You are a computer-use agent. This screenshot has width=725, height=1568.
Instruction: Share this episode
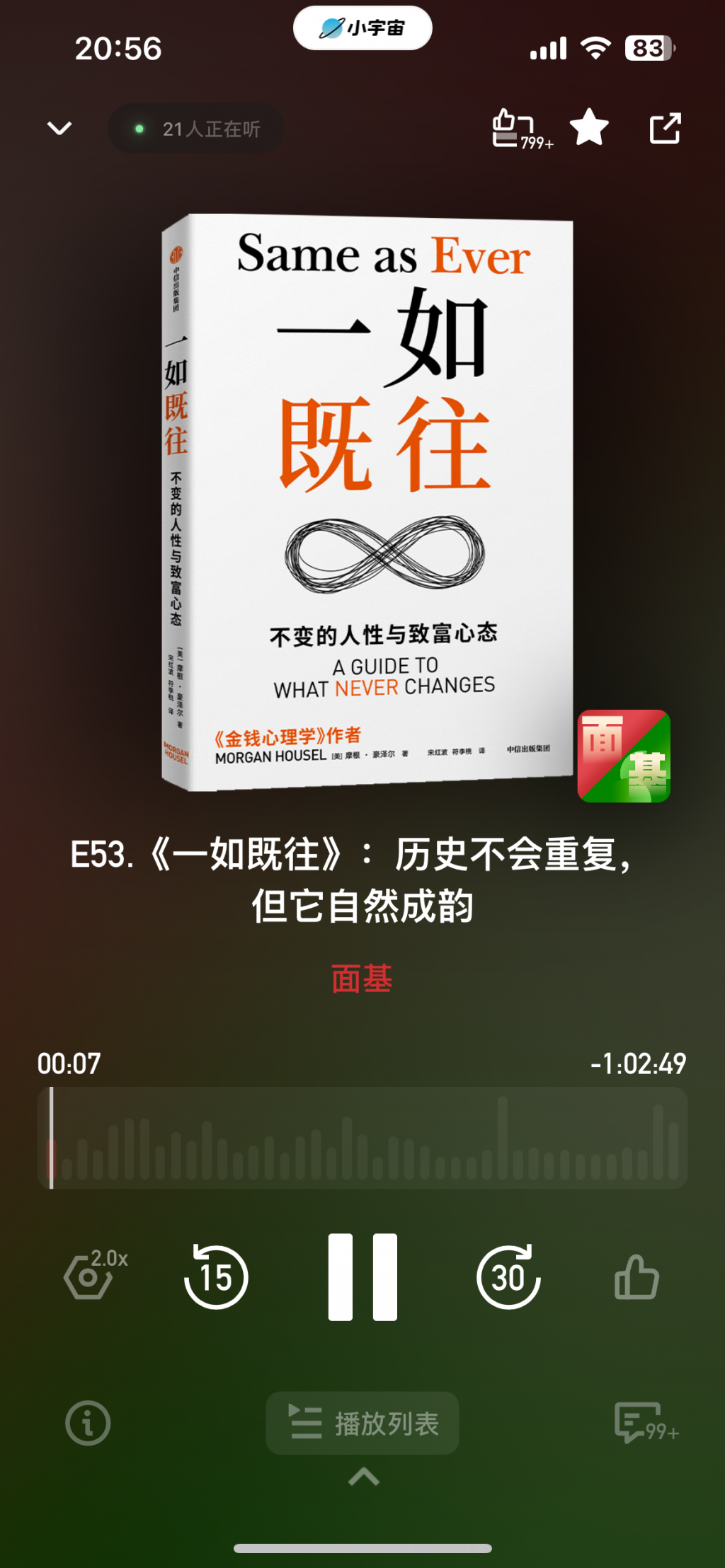point(665,128)
